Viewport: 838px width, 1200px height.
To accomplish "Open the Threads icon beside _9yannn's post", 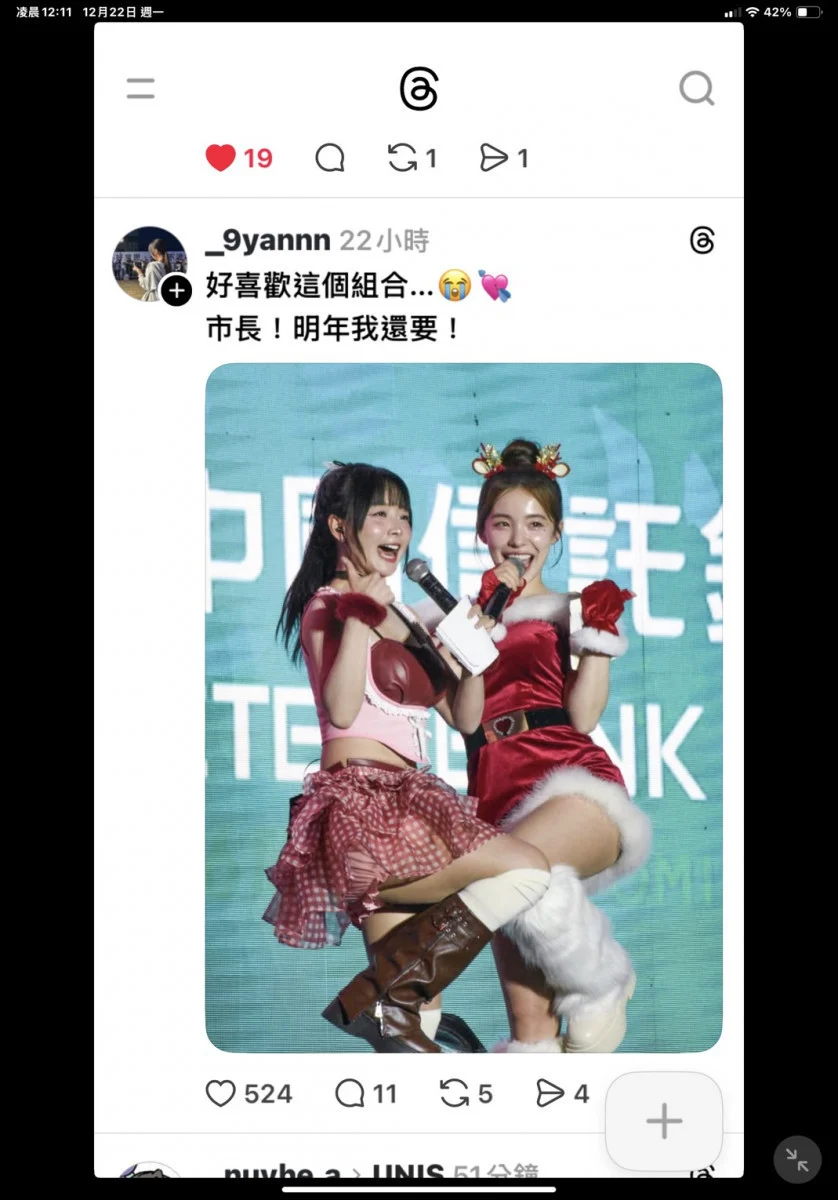I will [702, 241].
